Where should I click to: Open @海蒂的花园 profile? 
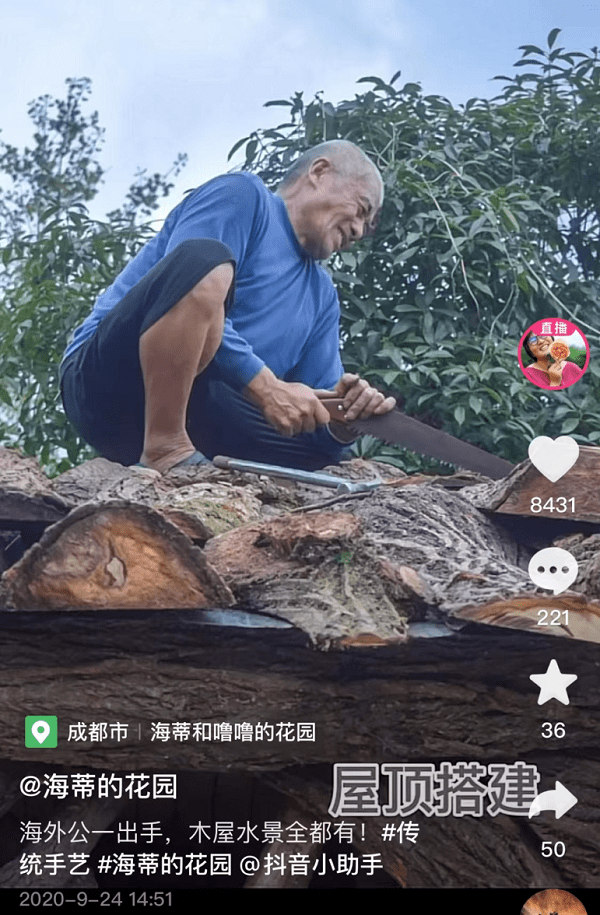[x=98, y=786]
